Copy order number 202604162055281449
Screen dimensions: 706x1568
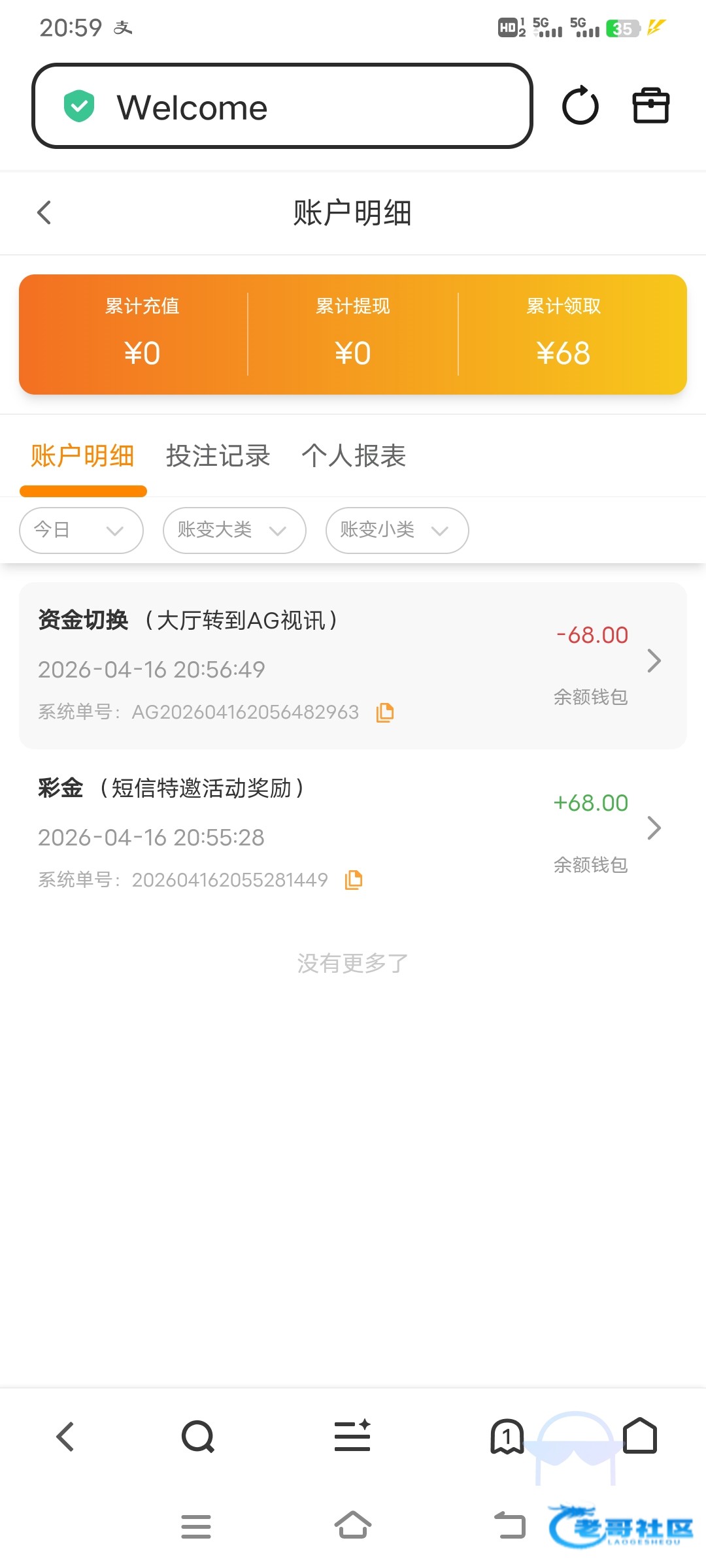(354, 880)
